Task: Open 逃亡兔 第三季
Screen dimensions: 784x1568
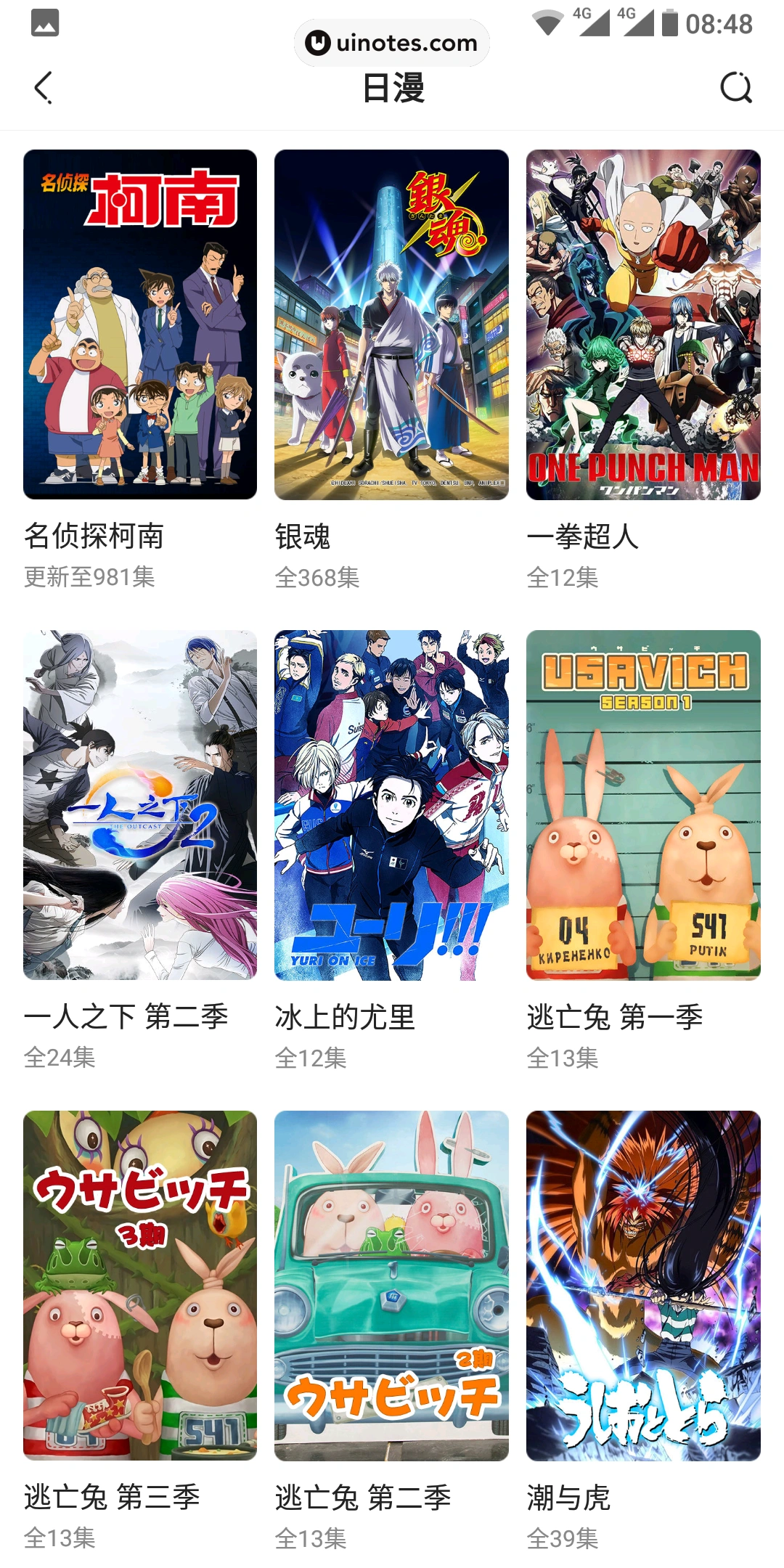Action: [x=140, y=1286]
